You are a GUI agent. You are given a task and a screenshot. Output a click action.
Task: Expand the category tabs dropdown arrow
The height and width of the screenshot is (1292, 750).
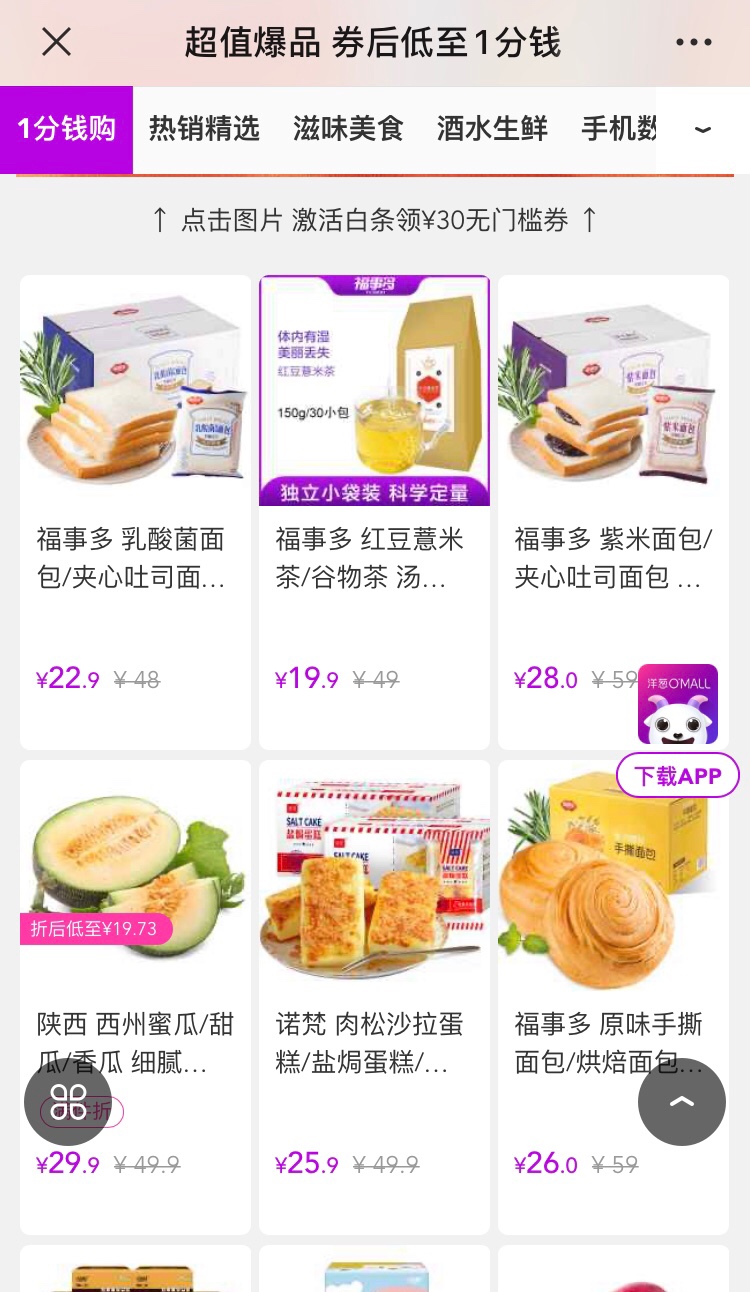703,130
